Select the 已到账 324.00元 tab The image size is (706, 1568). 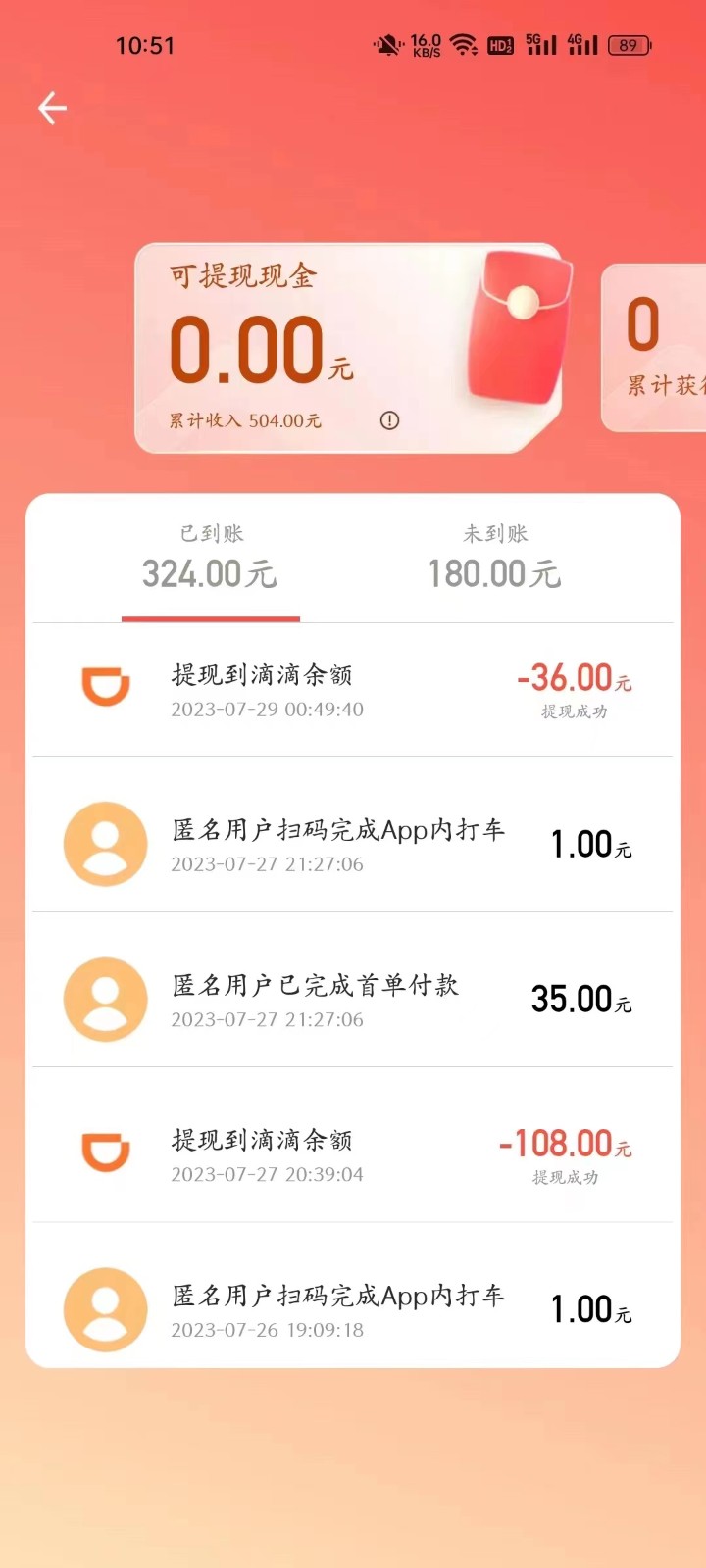[209, 559]
